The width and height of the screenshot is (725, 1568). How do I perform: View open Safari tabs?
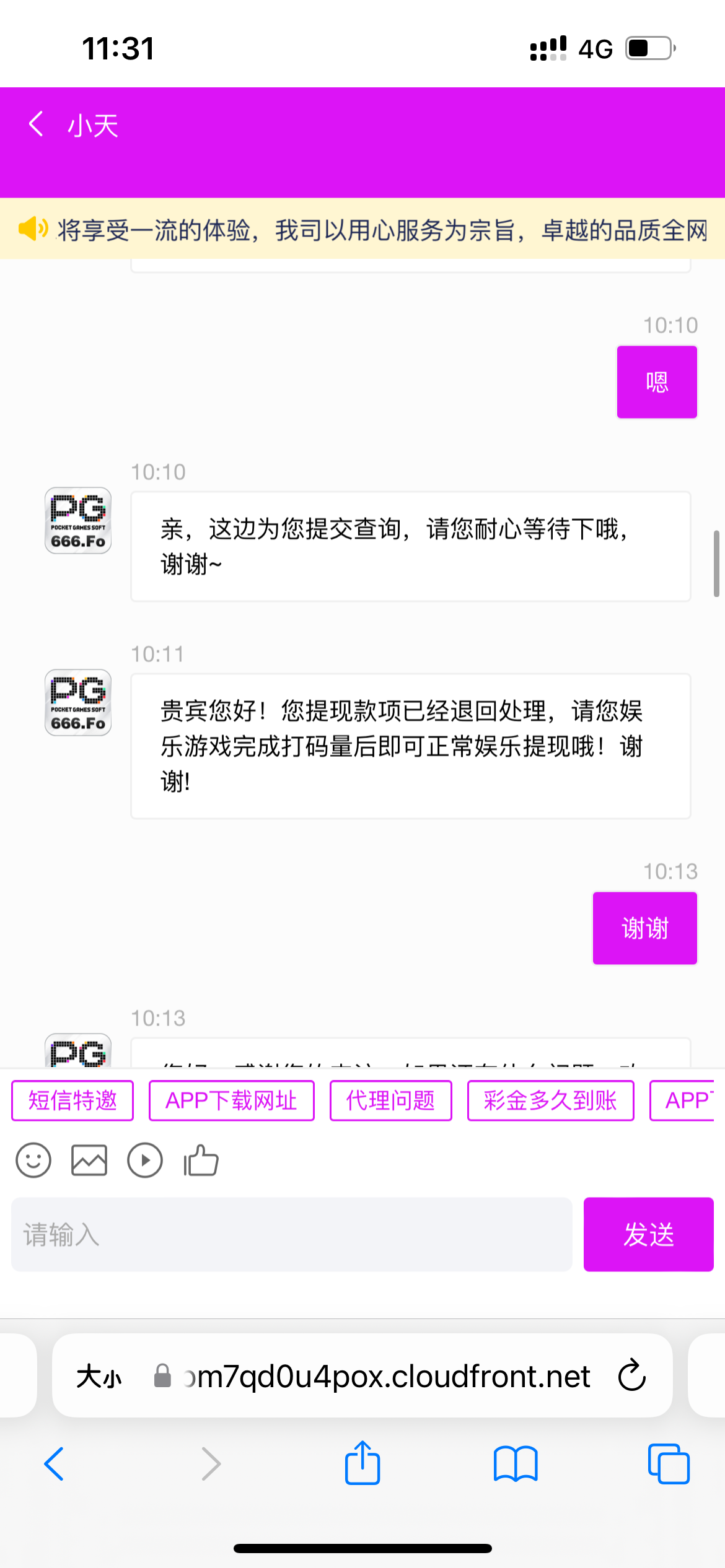click(668, 1464)
